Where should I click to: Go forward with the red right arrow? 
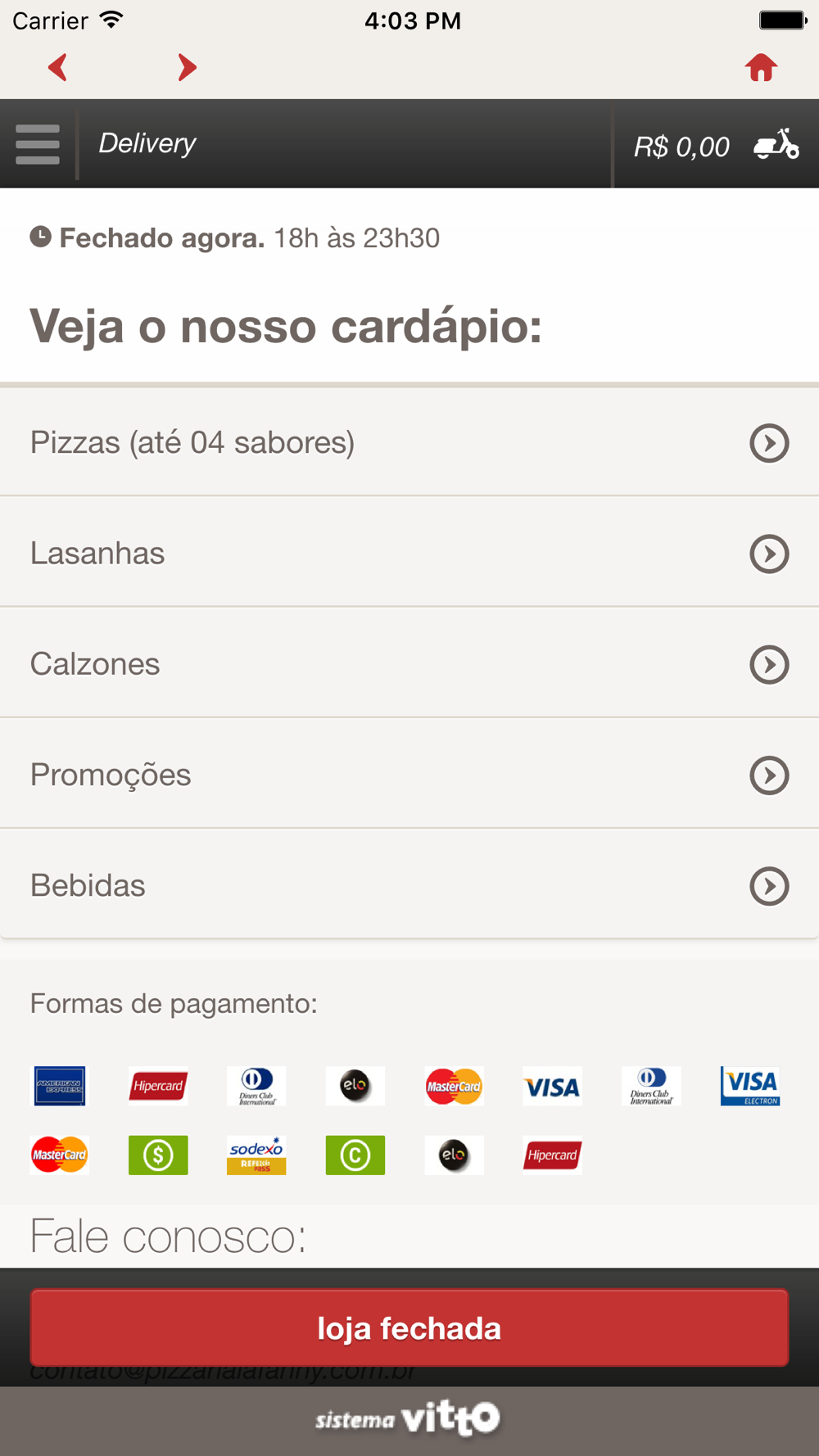click(188, 67)
